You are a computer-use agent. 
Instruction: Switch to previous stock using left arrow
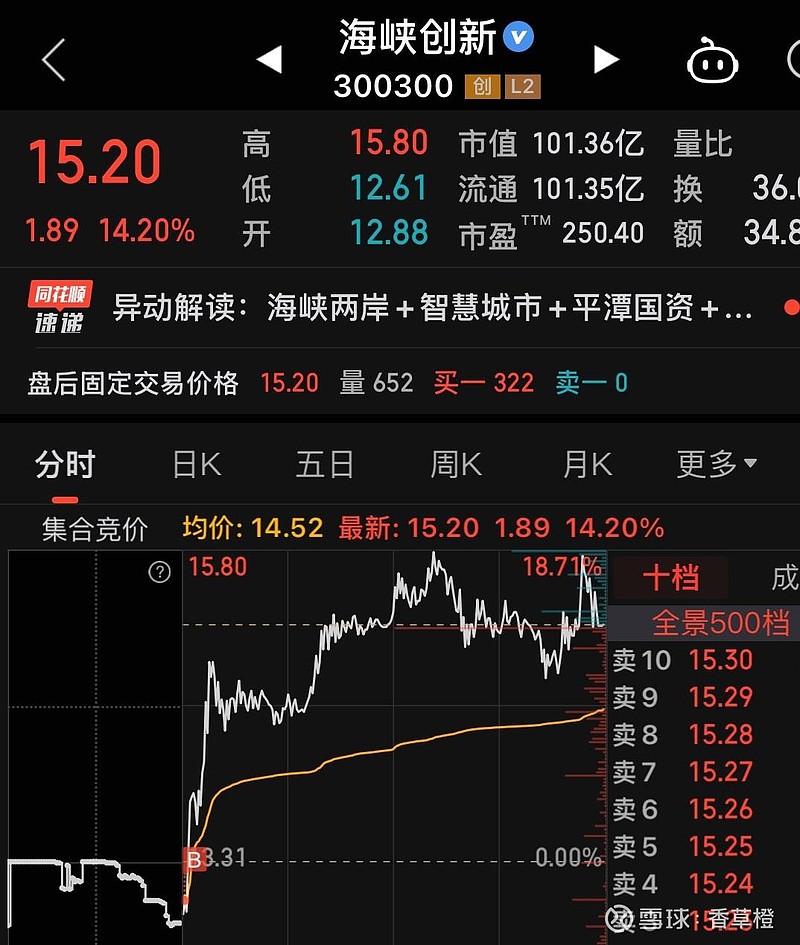(x=269, y=60)
